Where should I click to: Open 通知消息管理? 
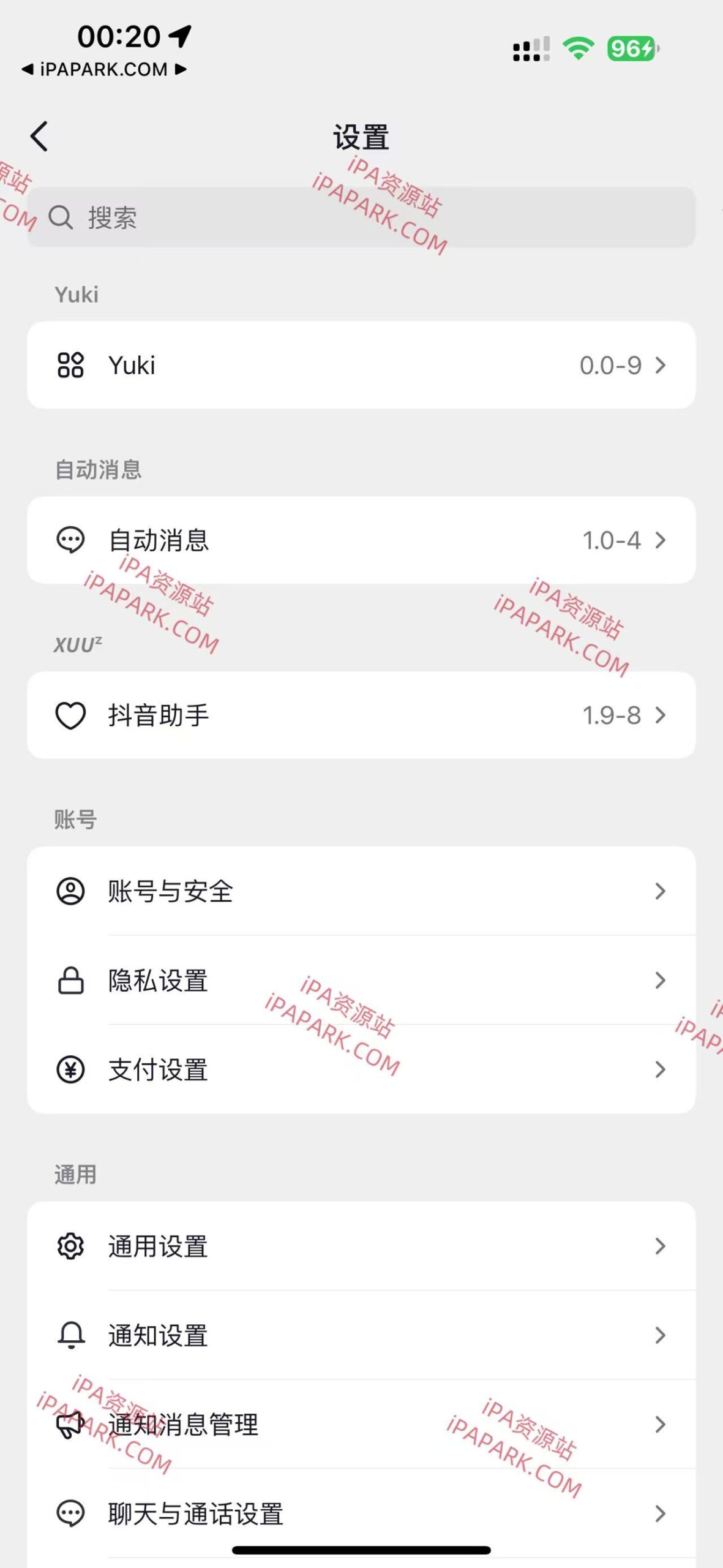coord(361,1425)
